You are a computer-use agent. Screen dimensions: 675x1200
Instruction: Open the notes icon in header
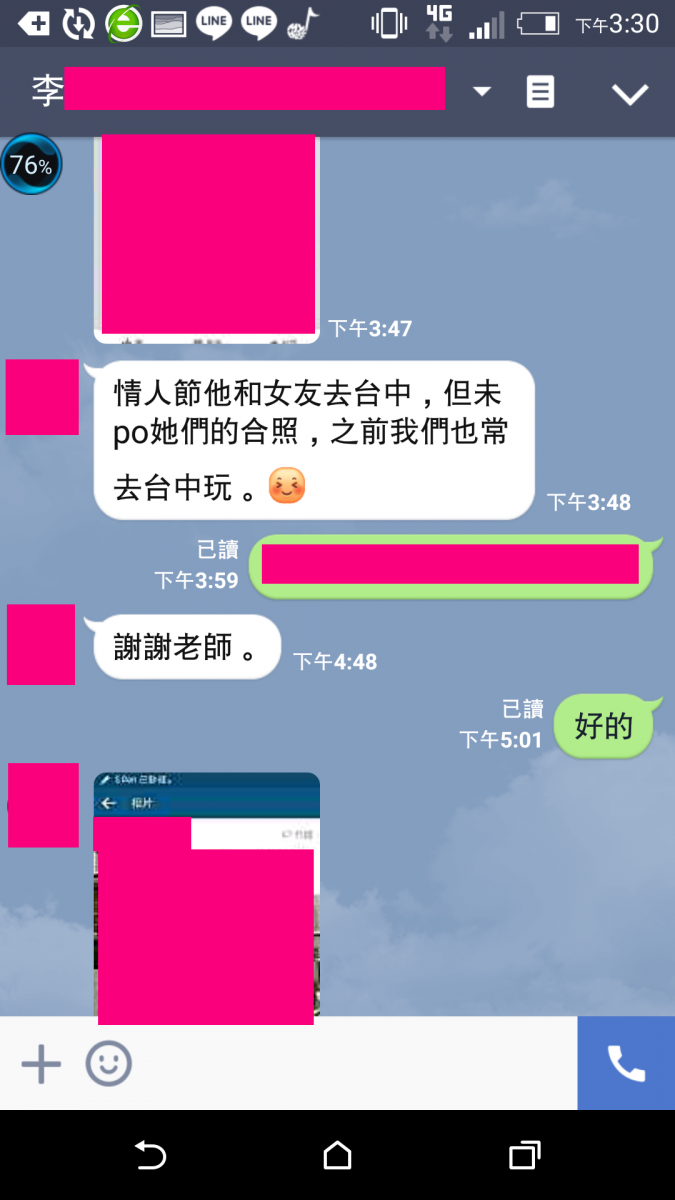pos(540,92)
